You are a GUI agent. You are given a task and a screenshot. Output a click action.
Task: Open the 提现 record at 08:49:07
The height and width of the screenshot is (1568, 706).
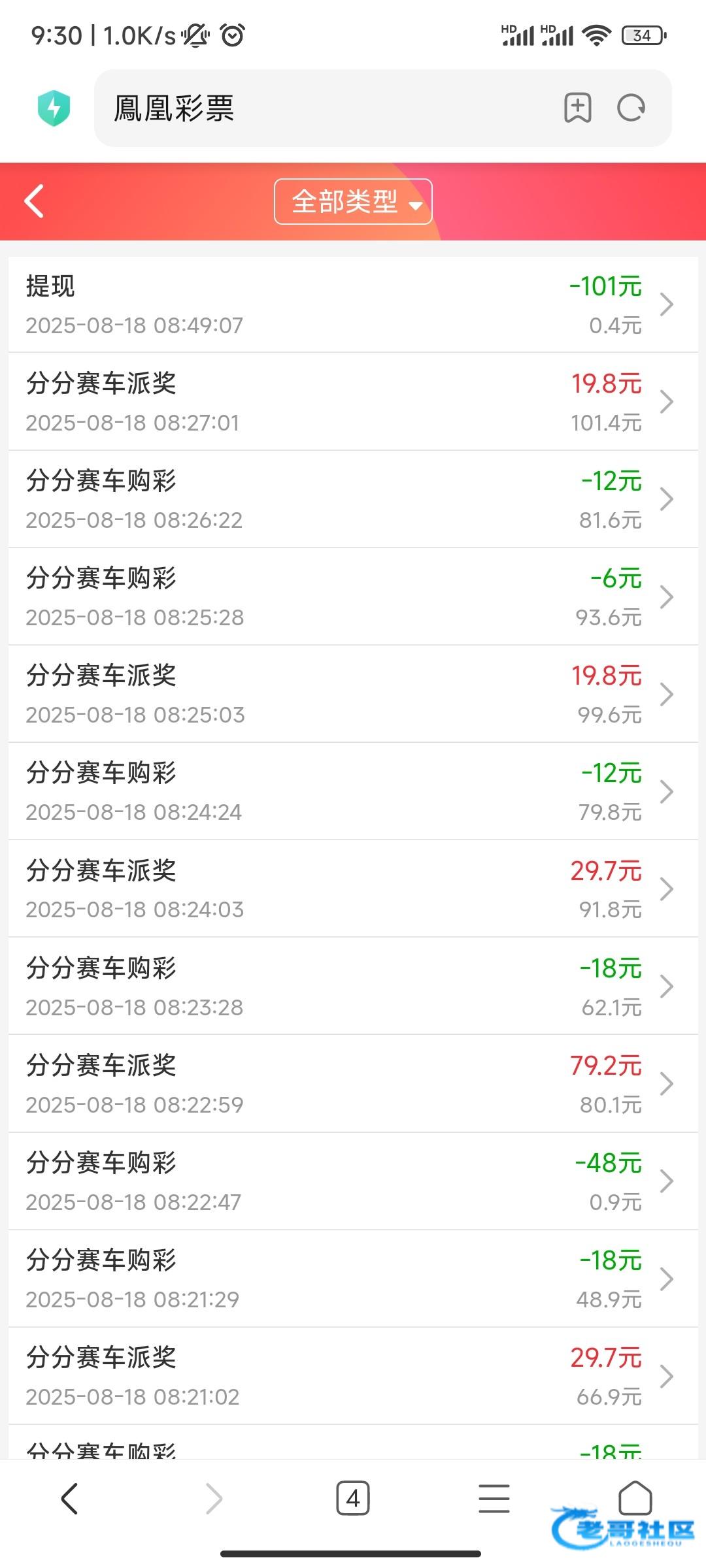coord(353,304)
